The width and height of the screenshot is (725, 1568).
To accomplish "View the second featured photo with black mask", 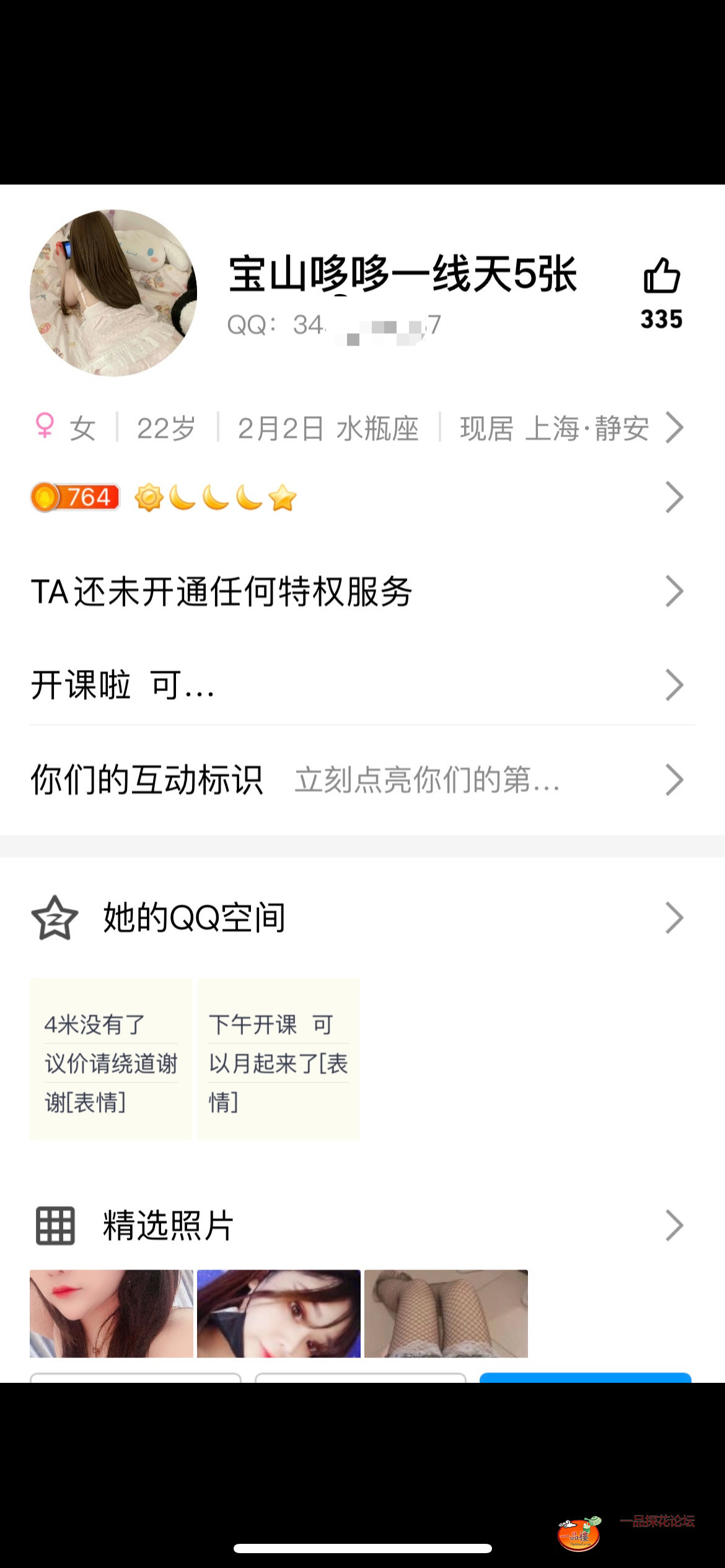I will [279, 1313].
